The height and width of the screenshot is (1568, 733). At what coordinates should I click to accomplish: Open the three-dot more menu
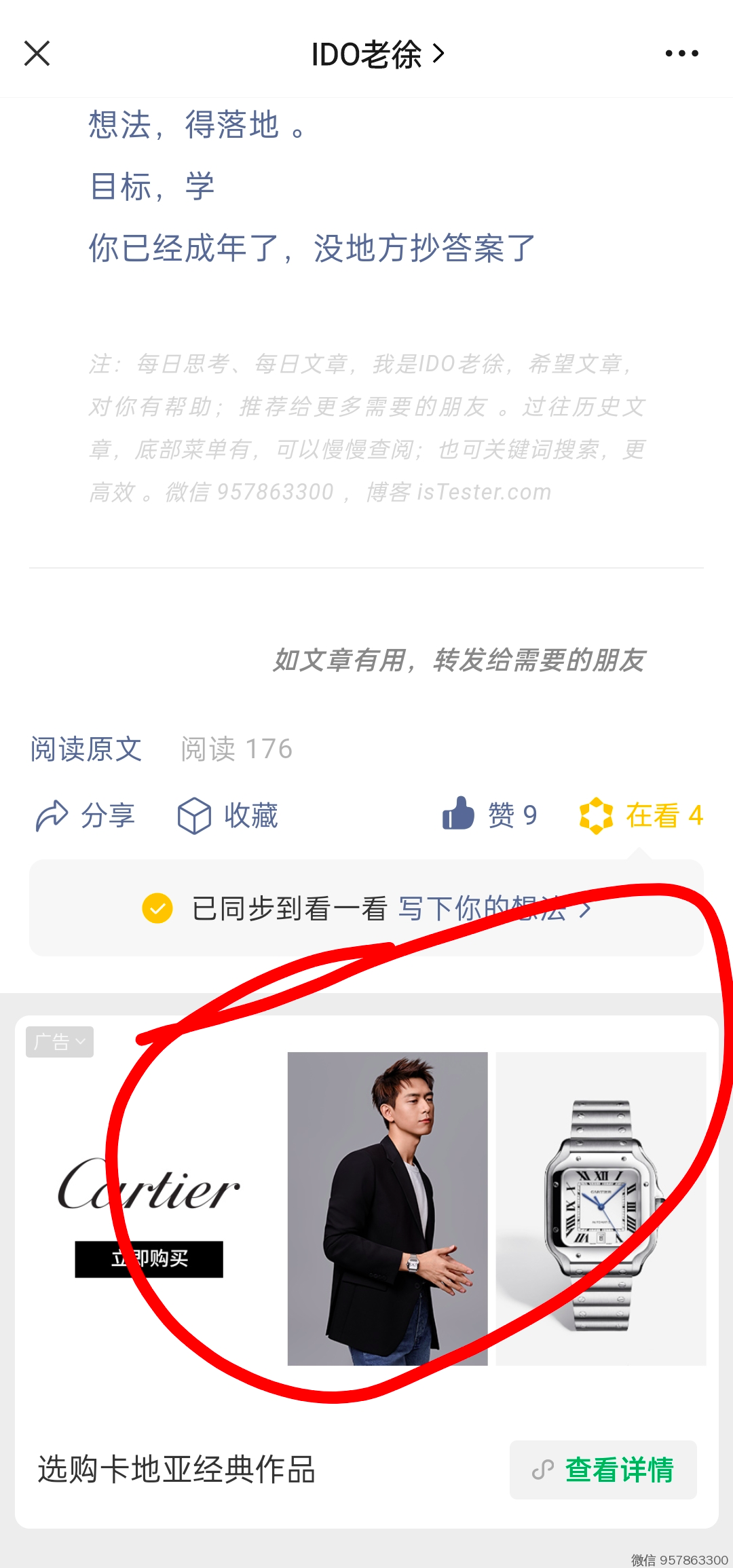681,54
